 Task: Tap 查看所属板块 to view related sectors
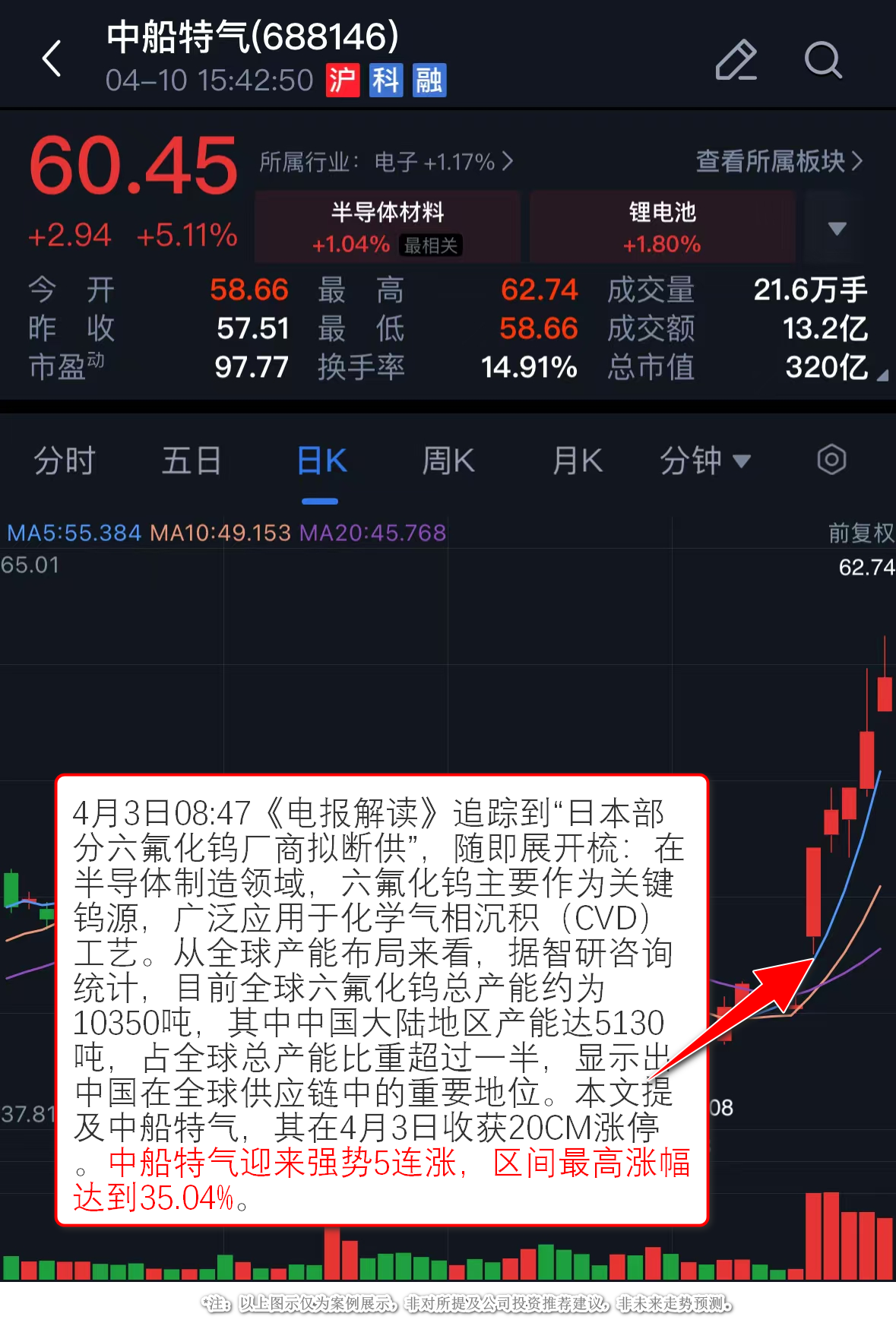click(778, 161)
